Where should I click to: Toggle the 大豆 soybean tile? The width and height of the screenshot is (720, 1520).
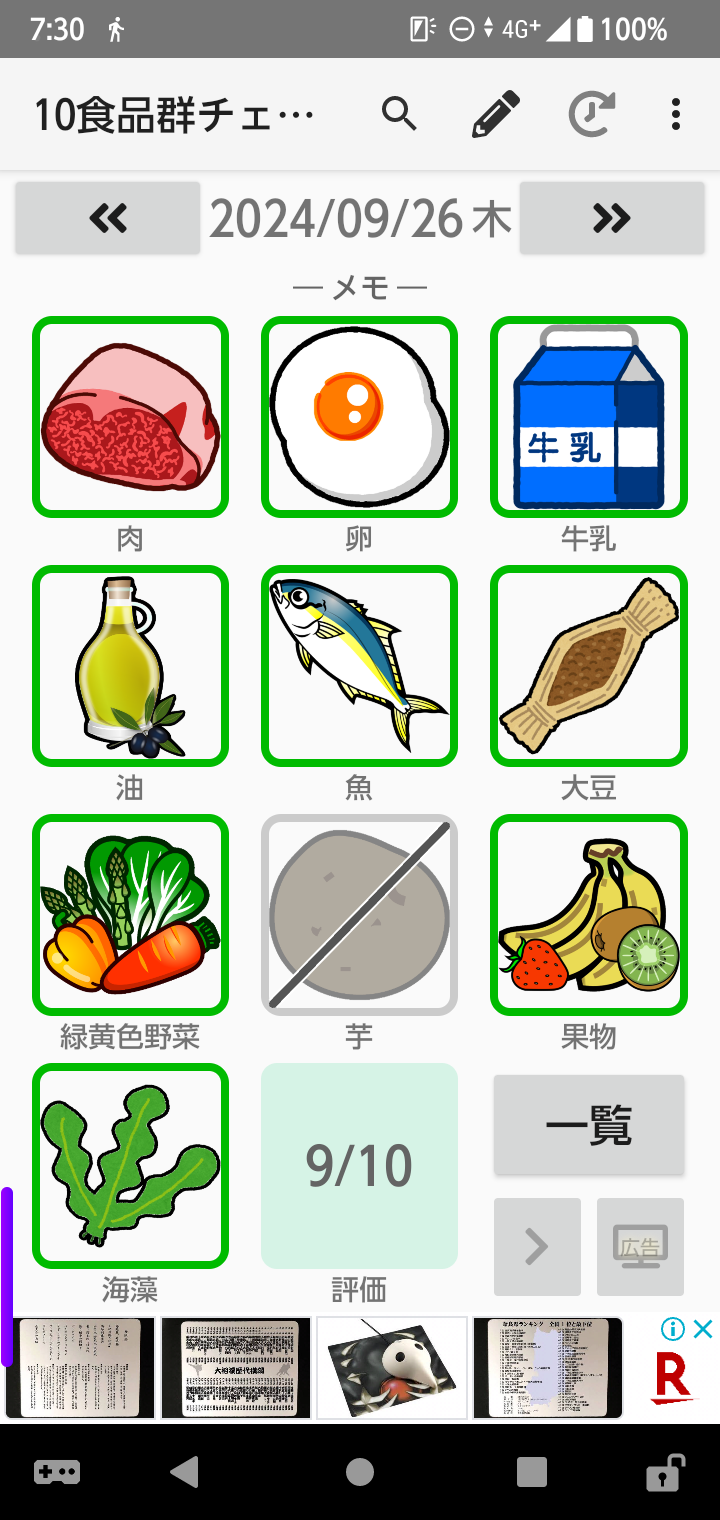(x=588, y=666)
